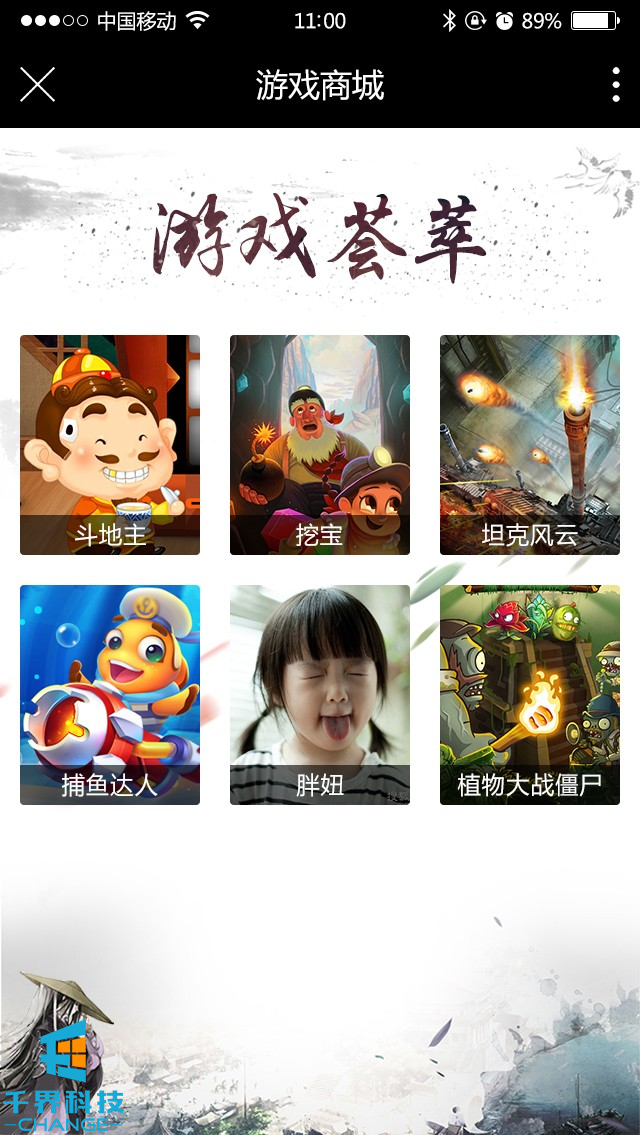Open the 斗地主 game tile

pyautogui.click(x=110, y=444)
